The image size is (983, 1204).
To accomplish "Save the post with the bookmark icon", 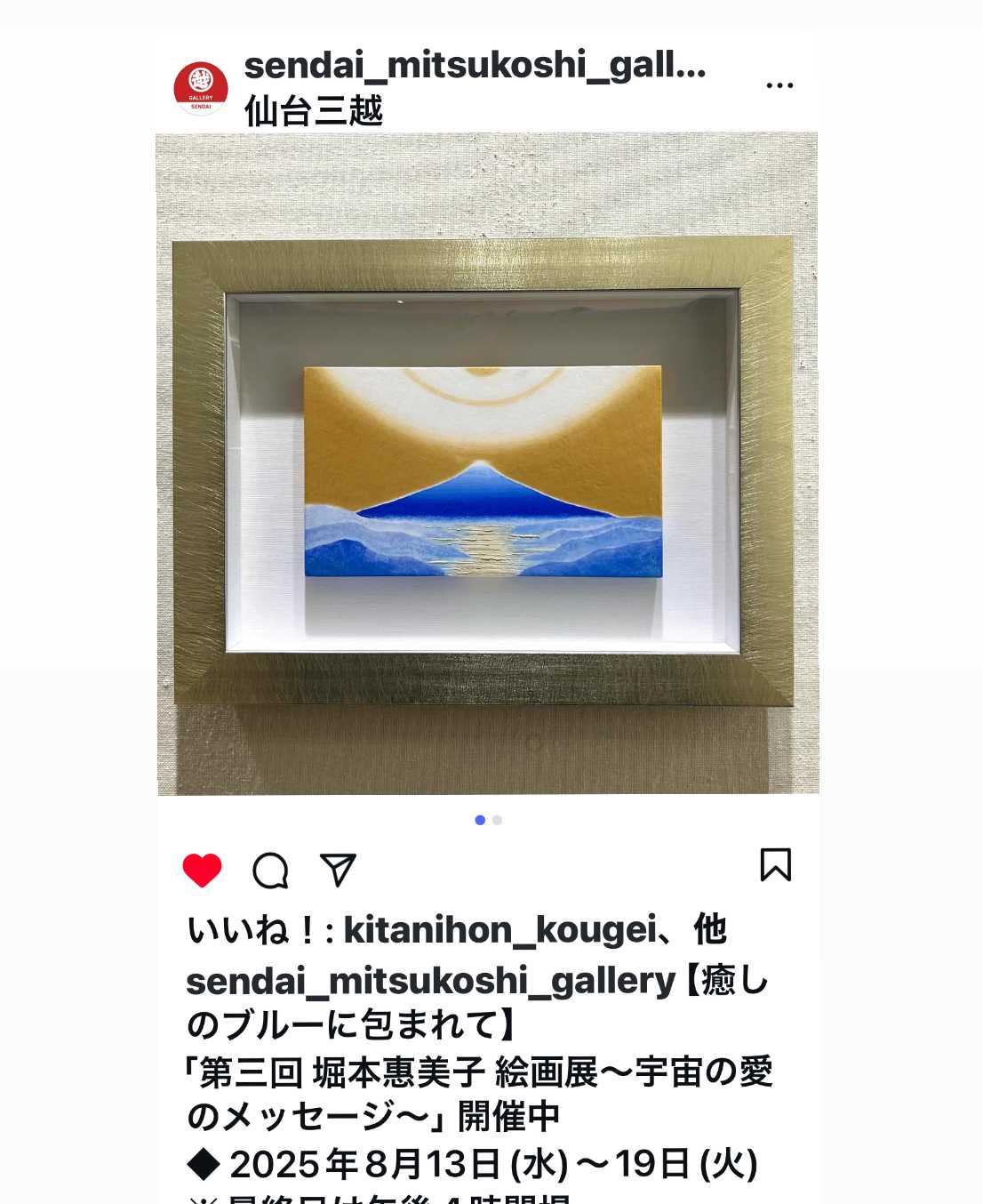I will (x=775, y=864).
